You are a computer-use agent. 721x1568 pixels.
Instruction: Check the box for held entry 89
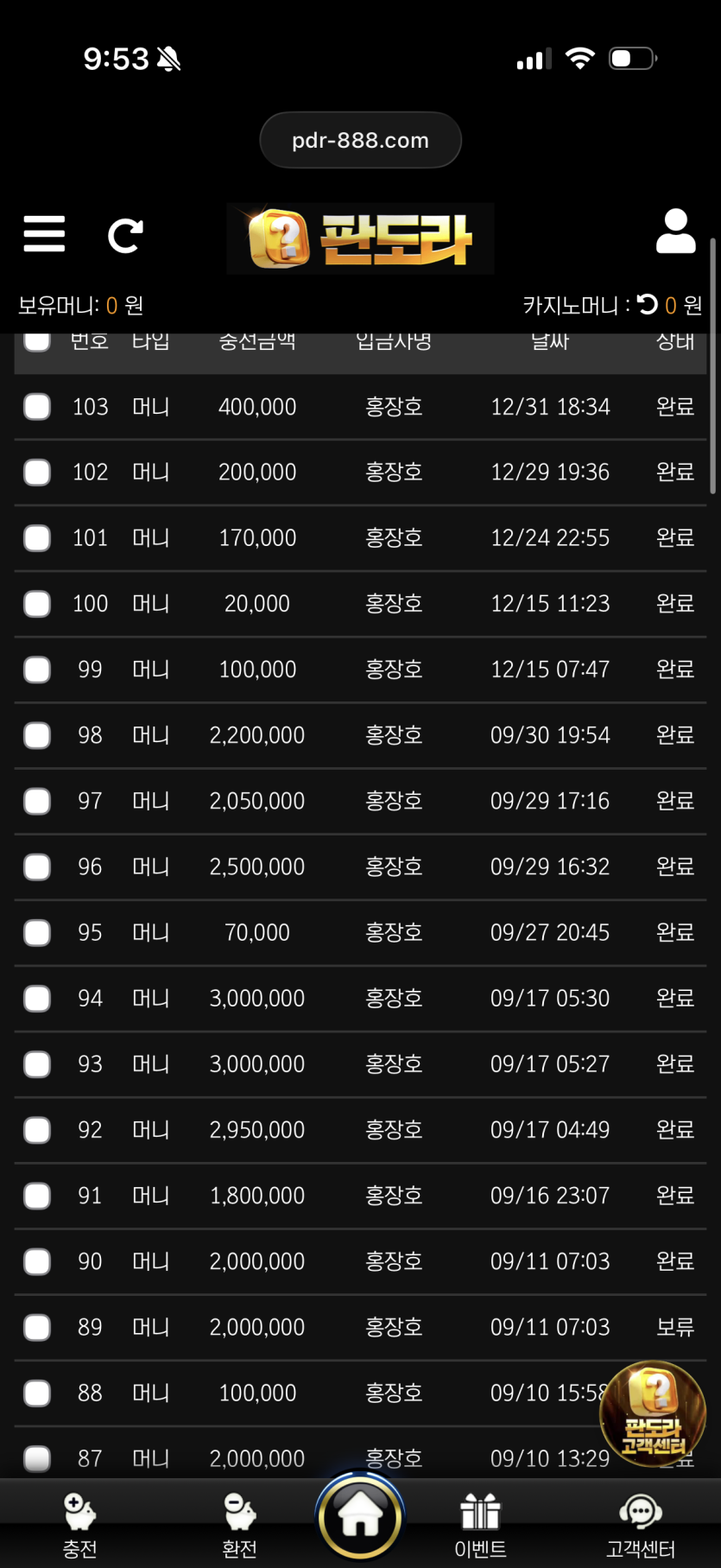37,1327
